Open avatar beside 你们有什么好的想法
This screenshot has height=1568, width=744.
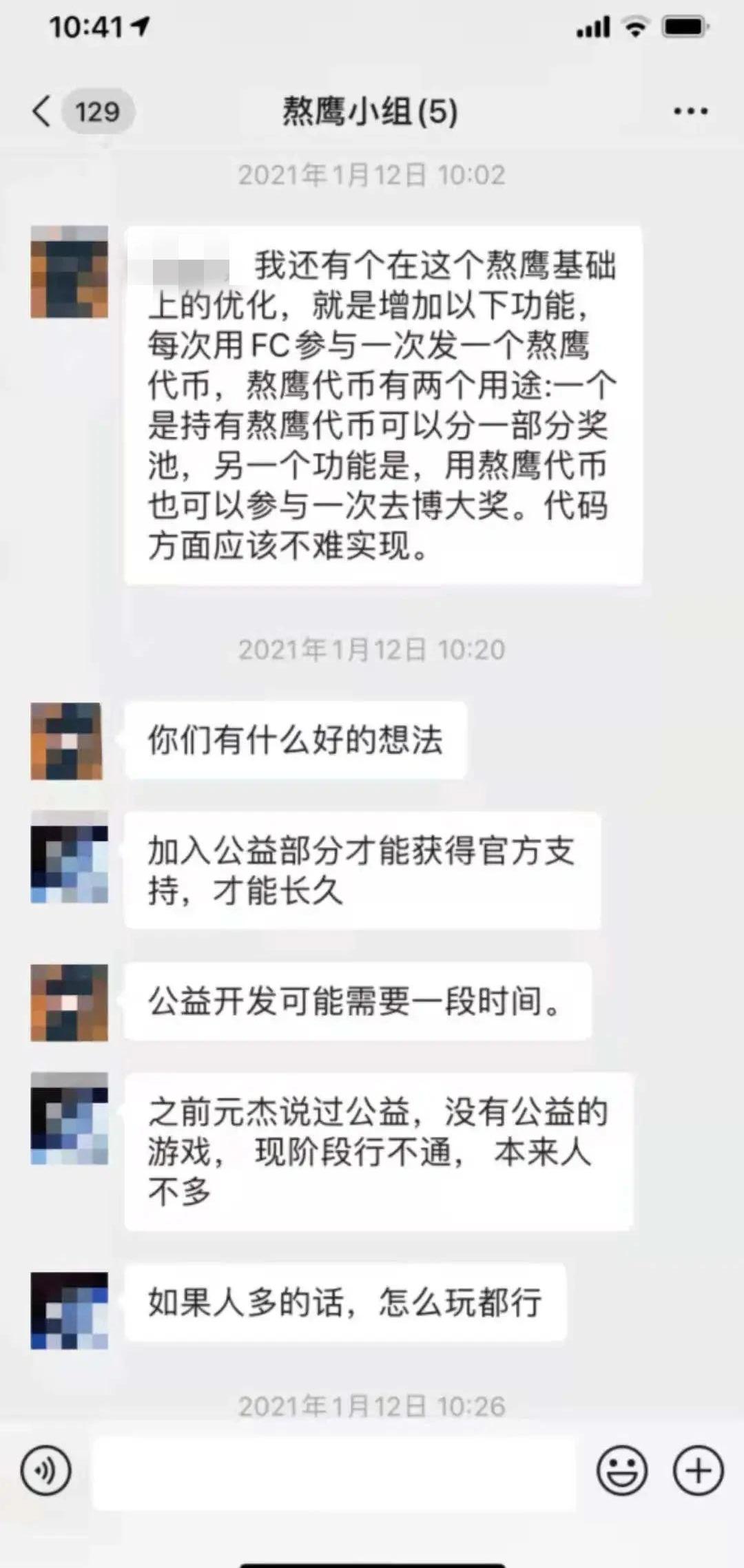pos(68,741)
